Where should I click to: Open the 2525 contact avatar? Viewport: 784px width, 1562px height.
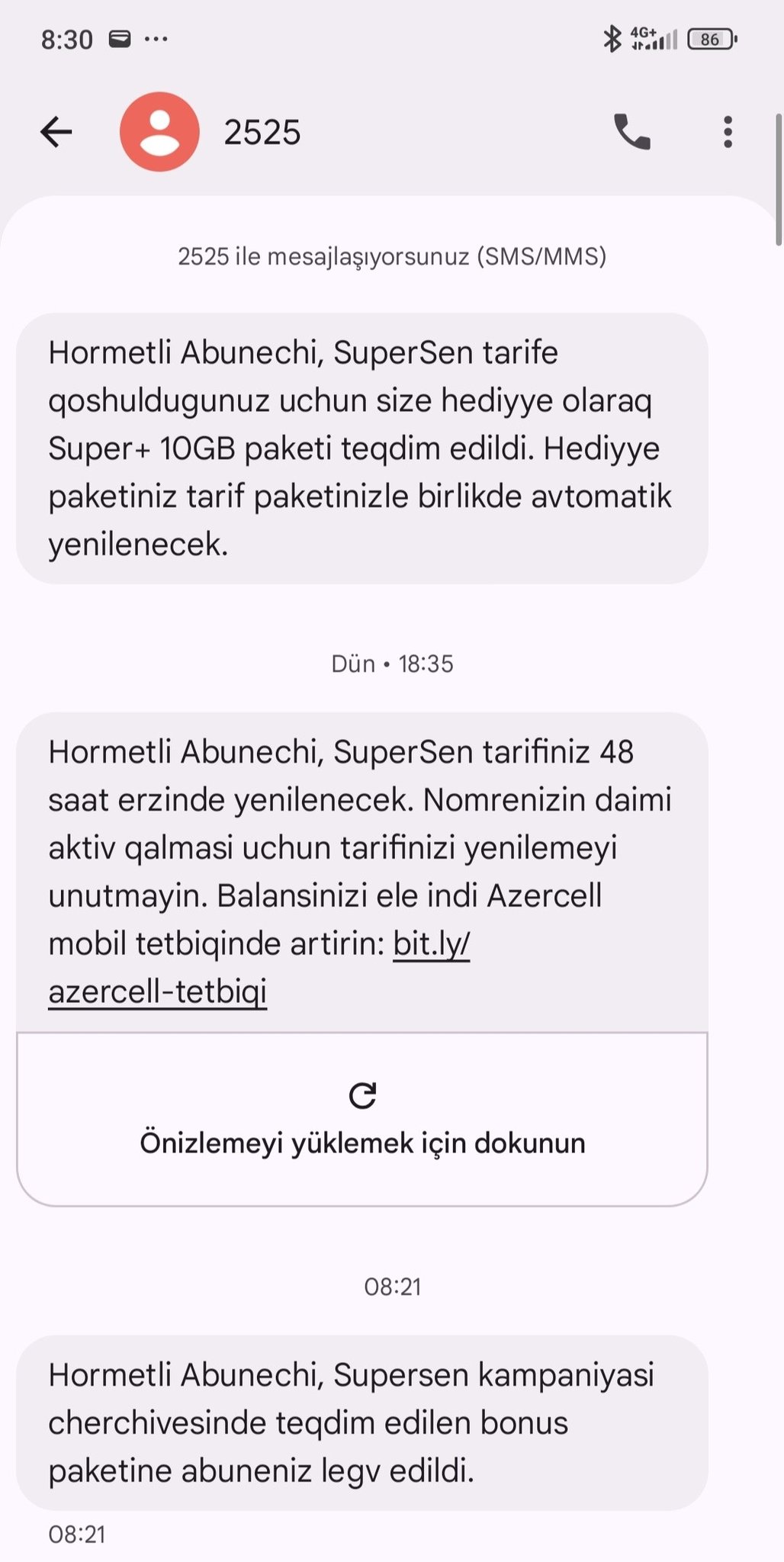point(159,132)
